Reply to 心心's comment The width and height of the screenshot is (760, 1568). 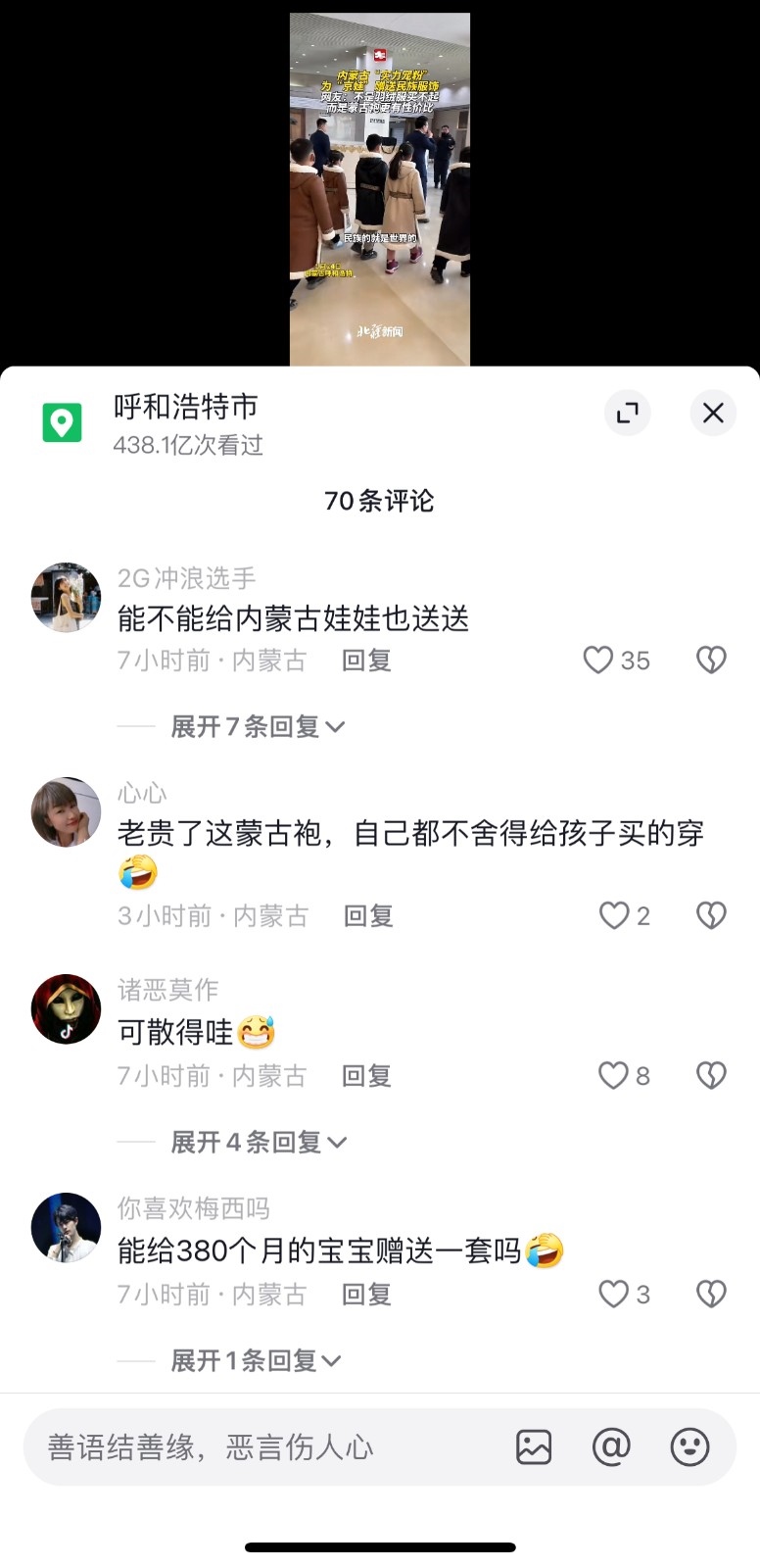[x=368, y=915]
